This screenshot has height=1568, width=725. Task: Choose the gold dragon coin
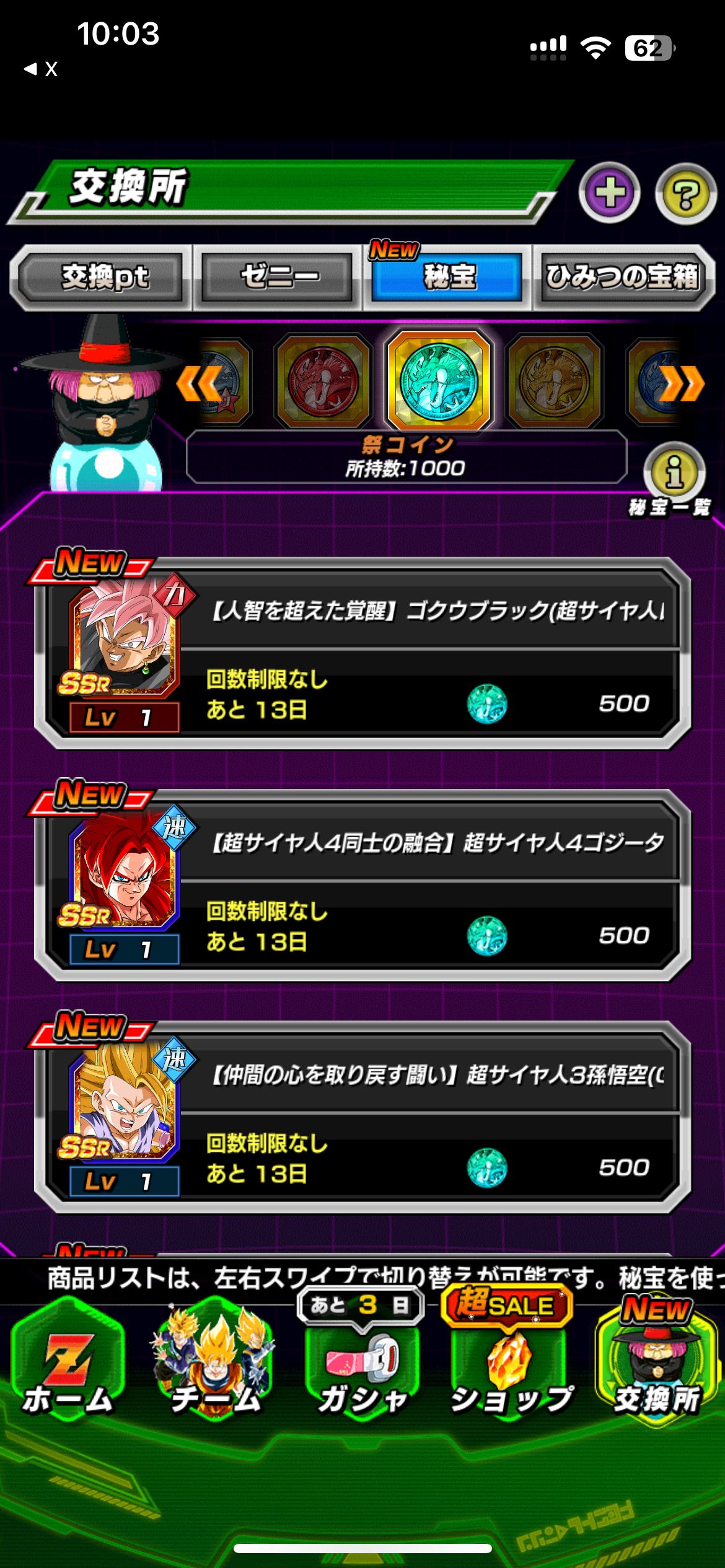[x=555, y=381]
